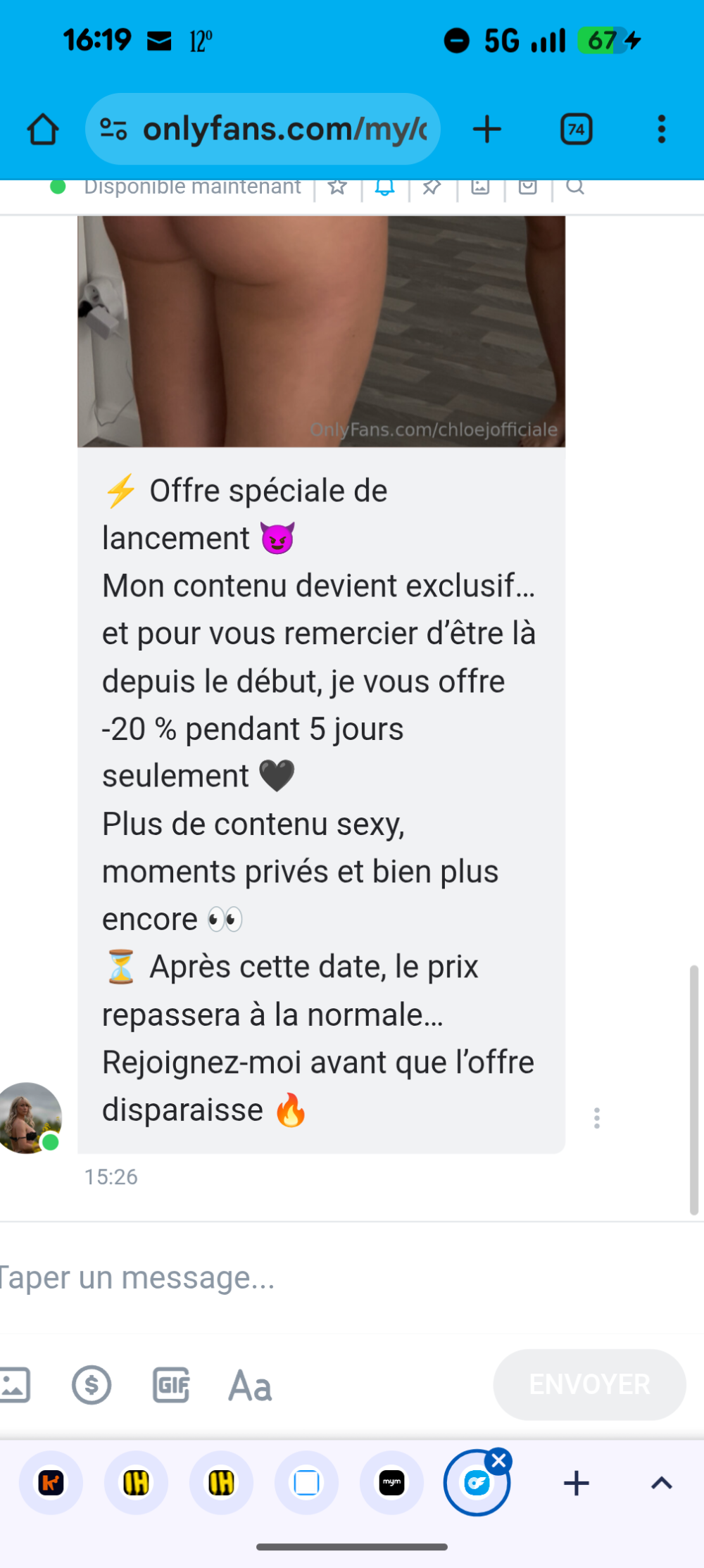Attach a photo to the message
704x1568 pixels.
coord(14,1384)
